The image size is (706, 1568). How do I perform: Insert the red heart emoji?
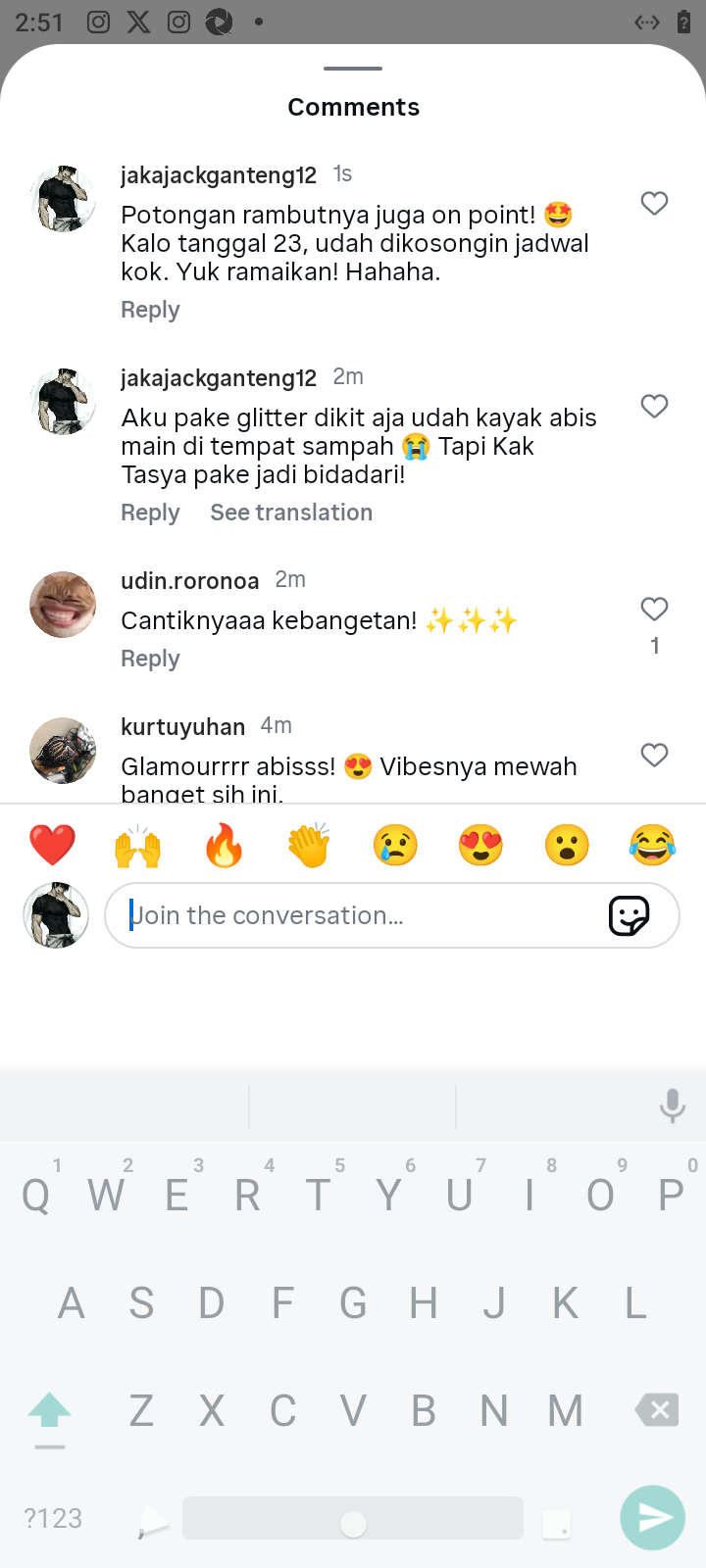[52, 846]
